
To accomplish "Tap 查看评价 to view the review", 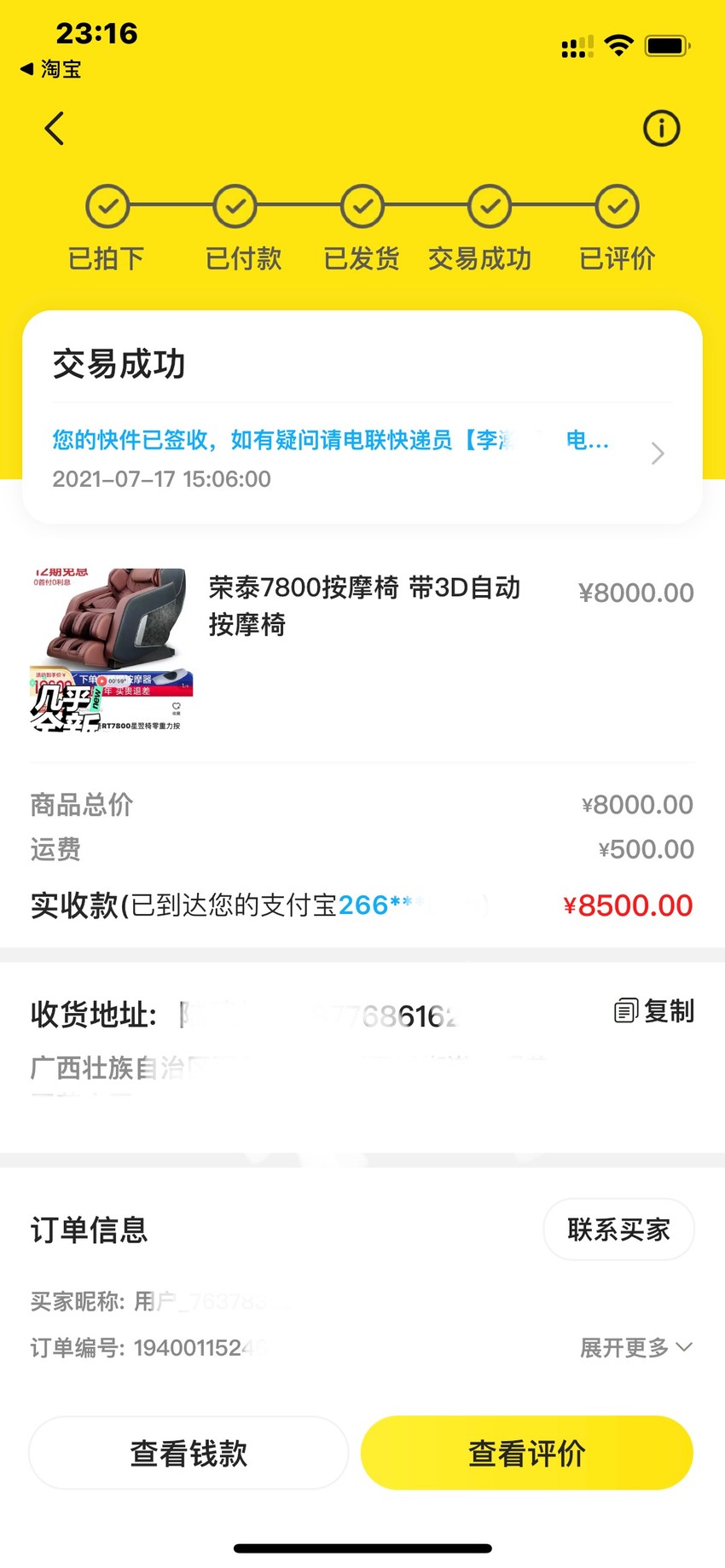I will [x=527, y=1453].
